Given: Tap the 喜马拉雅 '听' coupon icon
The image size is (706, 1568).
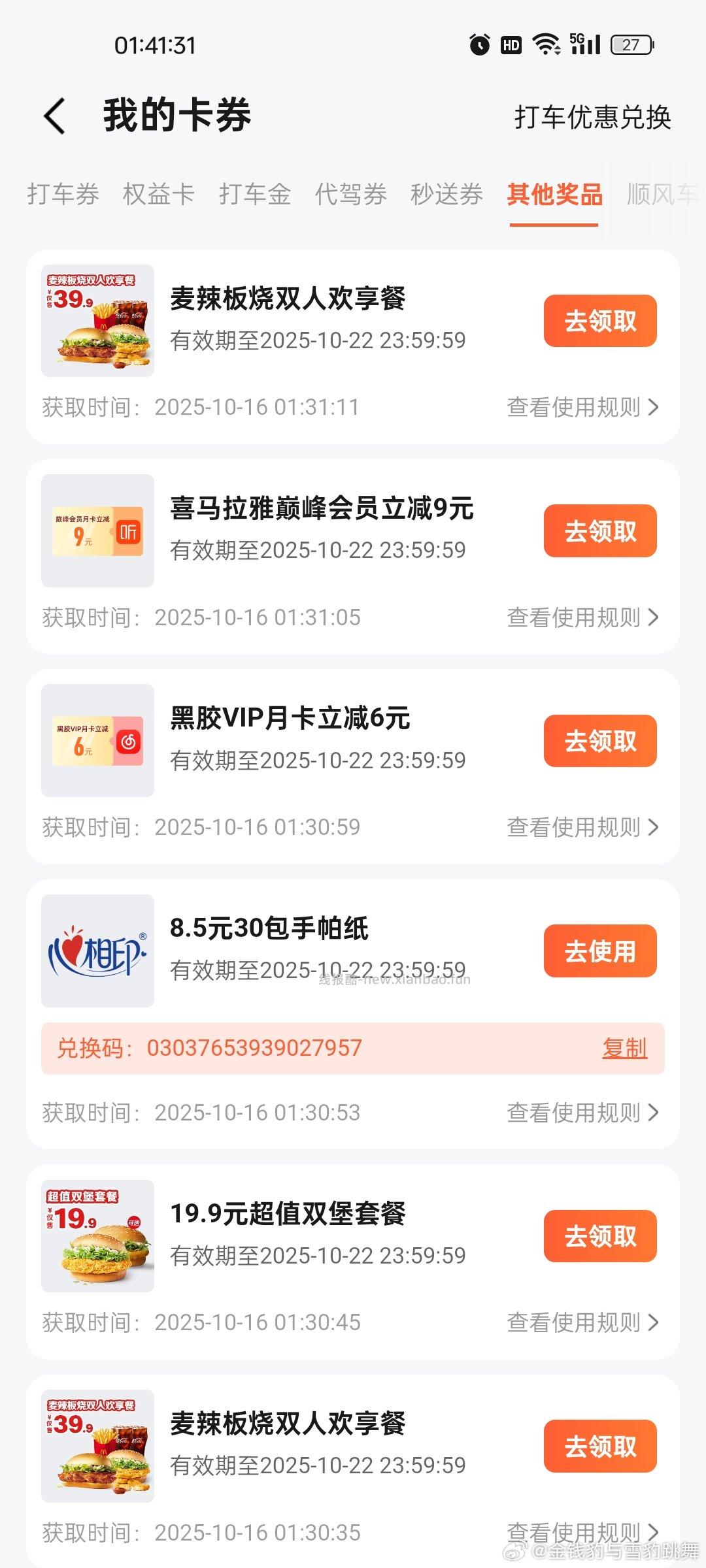Looking at the screenshot, I should [x=97, y=531].
